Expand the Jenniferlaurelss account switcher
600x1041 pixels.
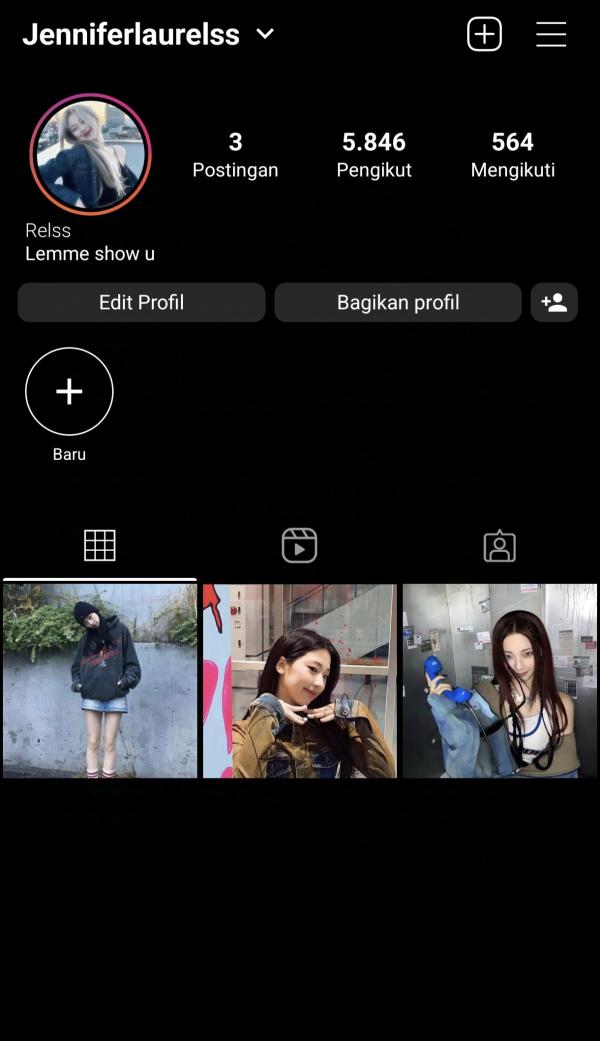[265, 34]
